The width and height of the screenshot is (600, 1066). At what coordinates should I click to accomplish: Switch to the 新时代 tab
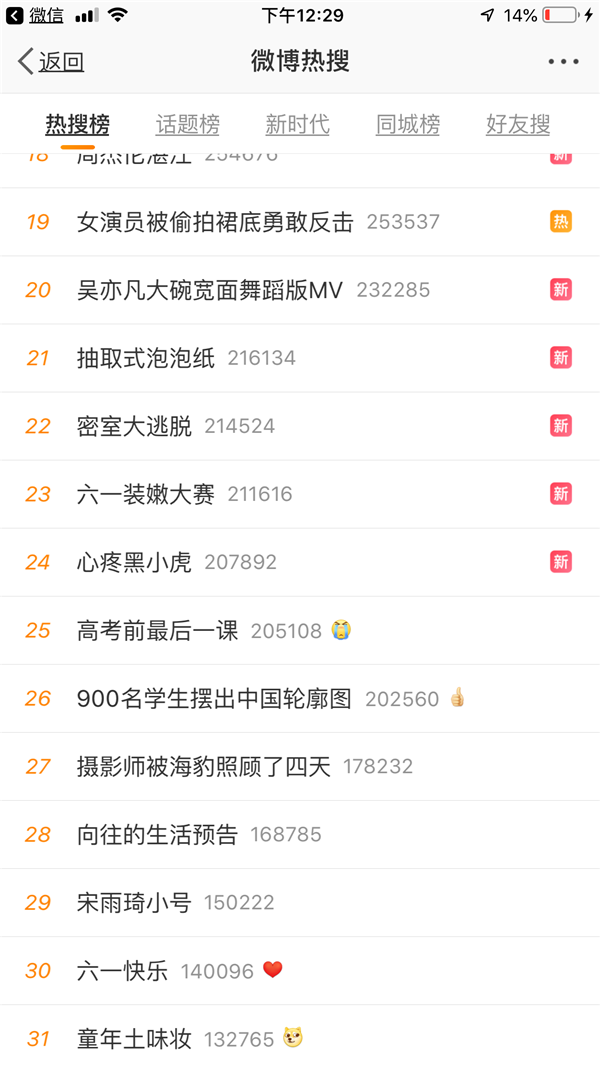tap(298, 124)
